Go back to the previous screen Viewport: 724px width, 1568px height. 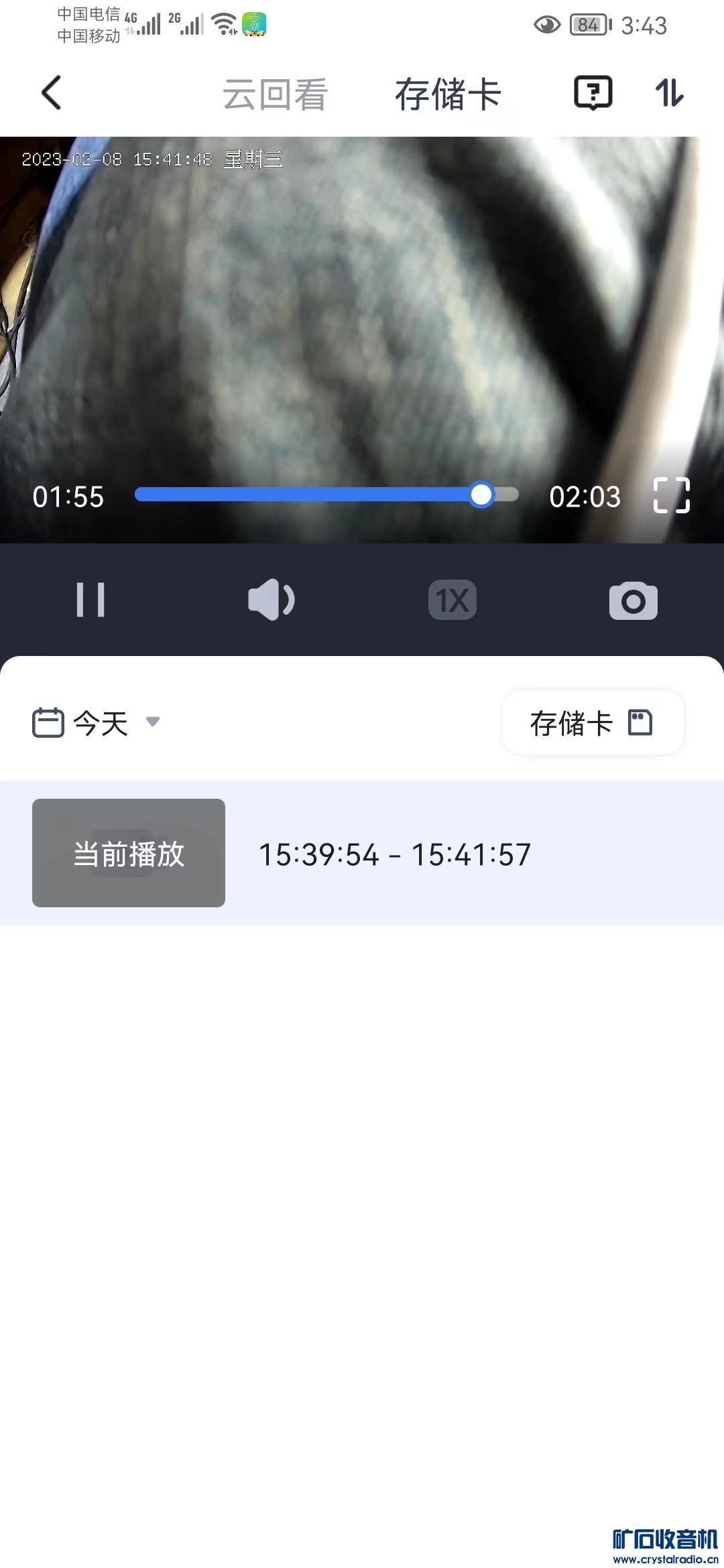(x=52, y=92)
